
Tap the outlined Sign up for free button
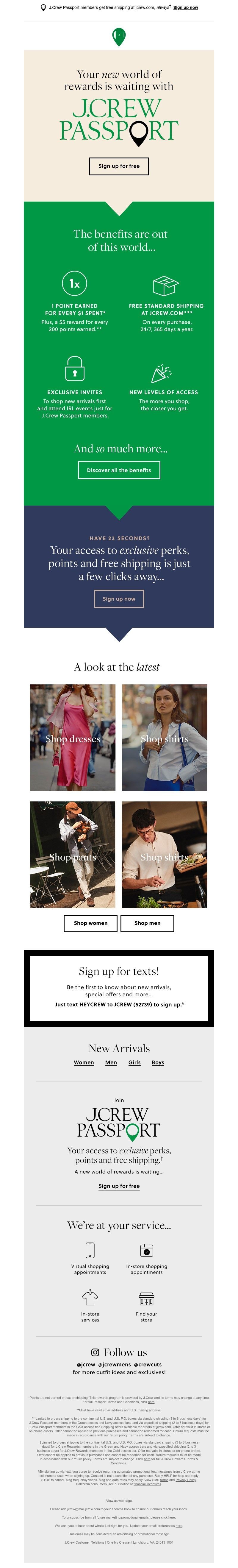click(x=119, y=166)
